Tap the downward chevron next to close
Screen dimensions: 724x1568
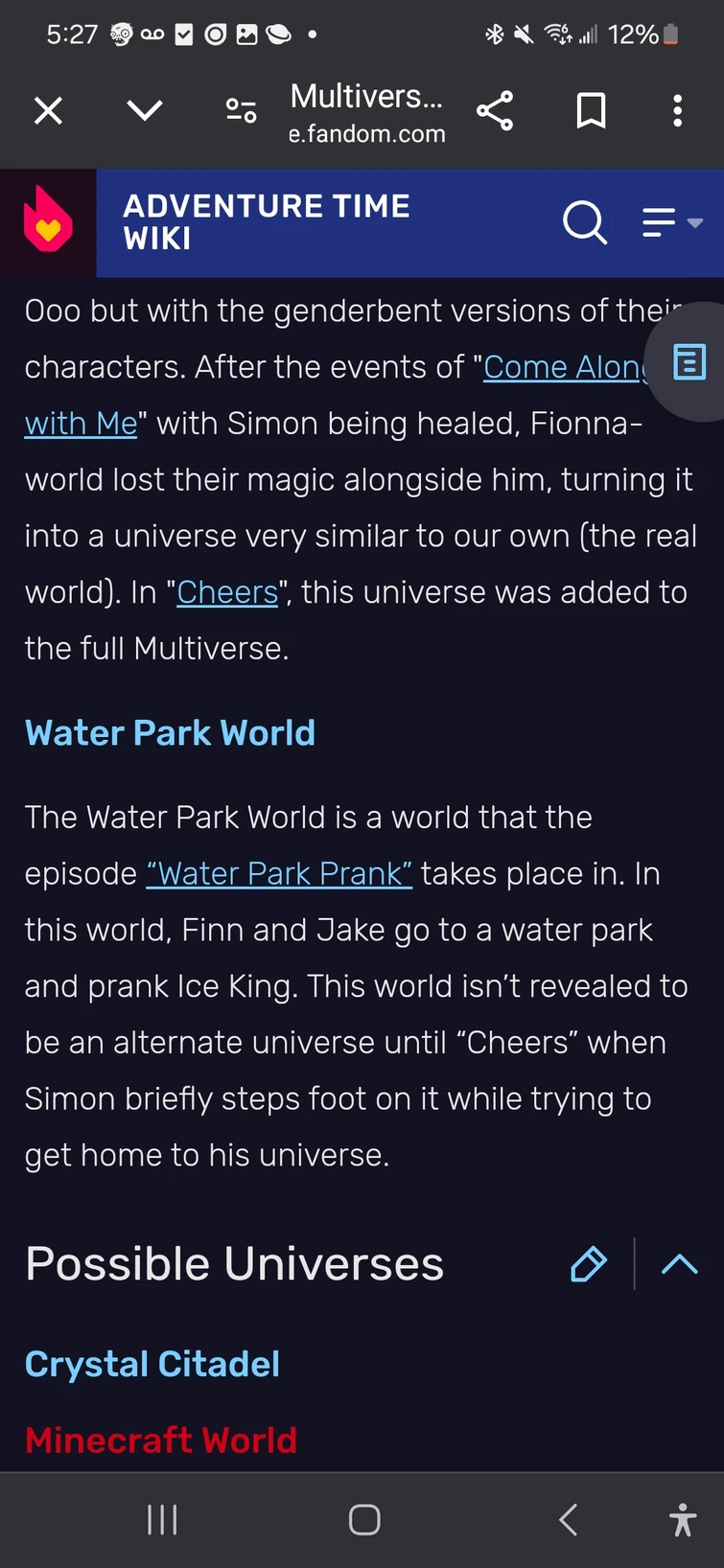tap(144, 110)
